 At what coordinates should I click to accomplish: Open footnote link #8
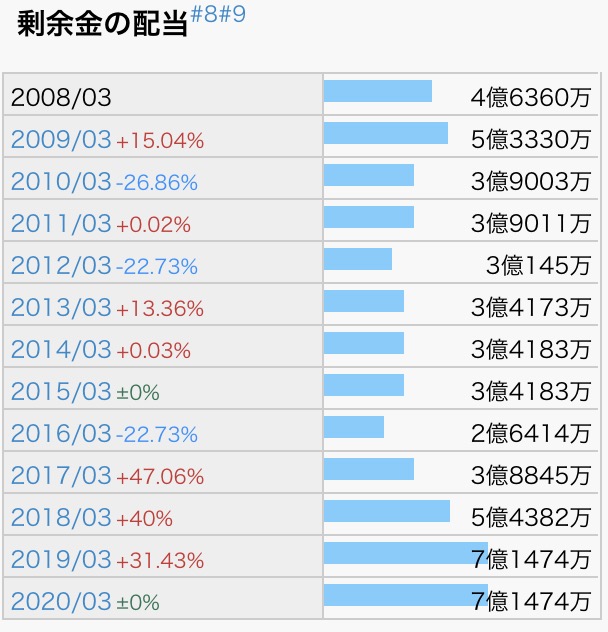point(205,14)
